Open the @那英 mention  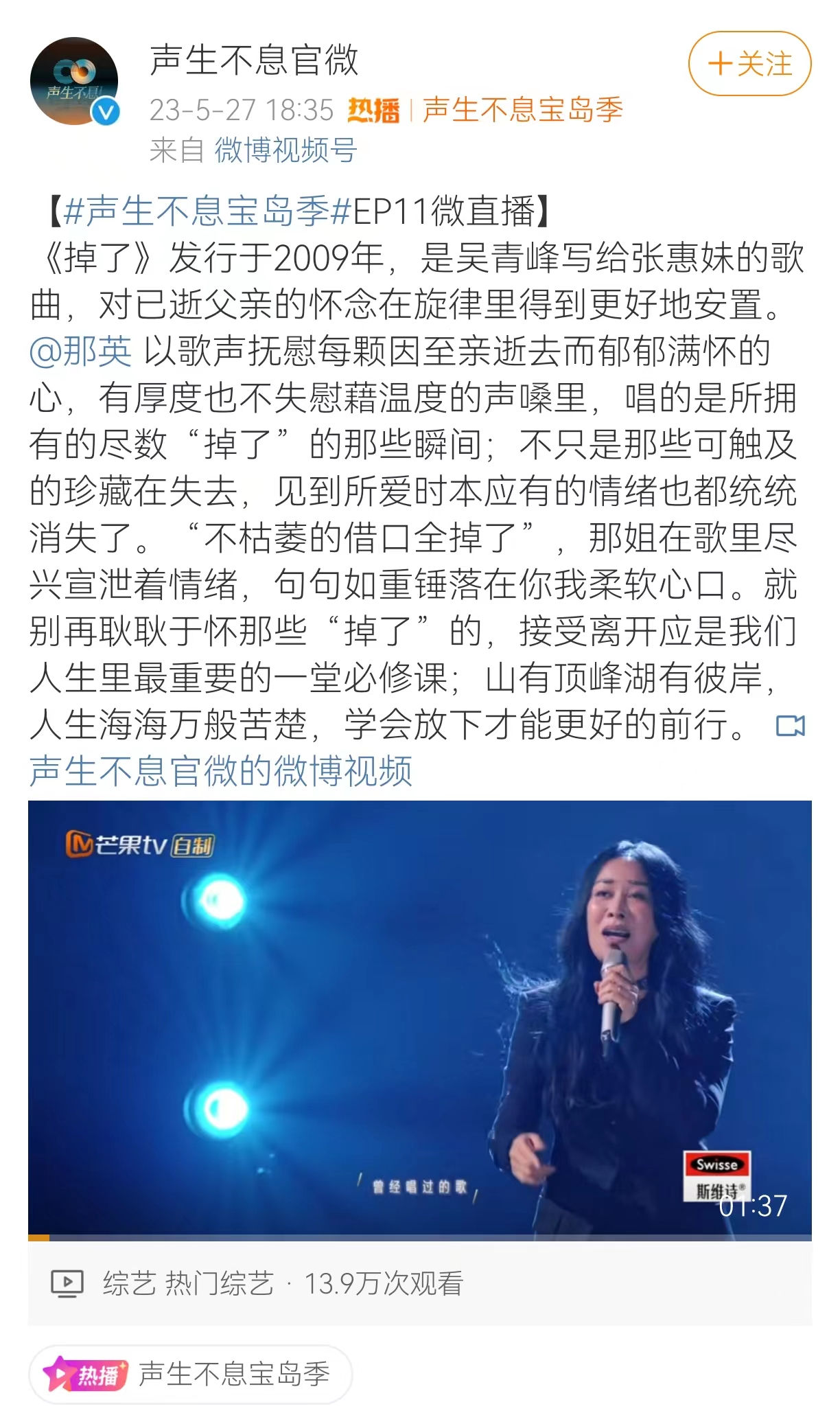coord(81,352)
